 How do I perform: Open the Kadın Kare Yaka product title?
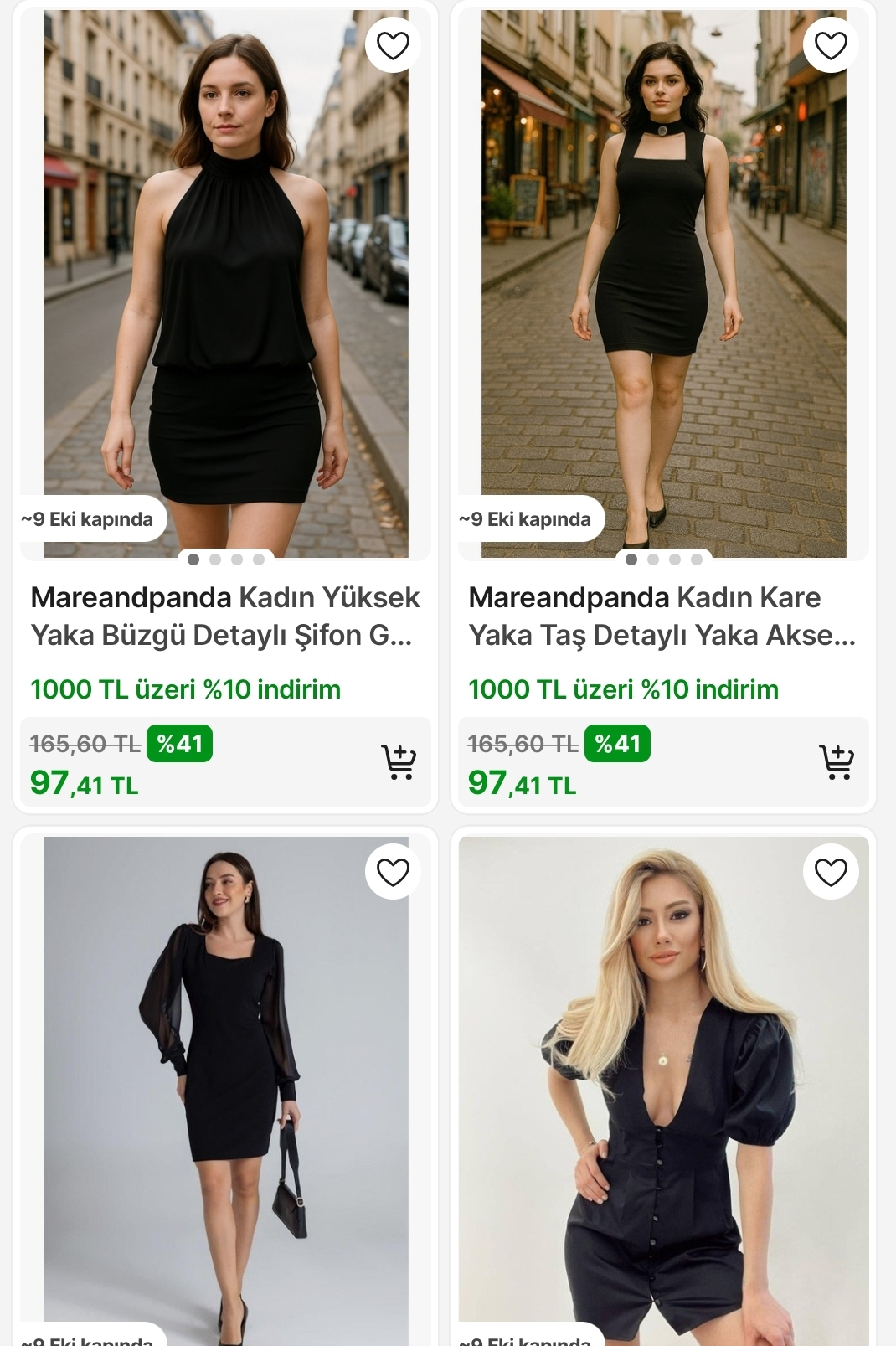point(663,616)
